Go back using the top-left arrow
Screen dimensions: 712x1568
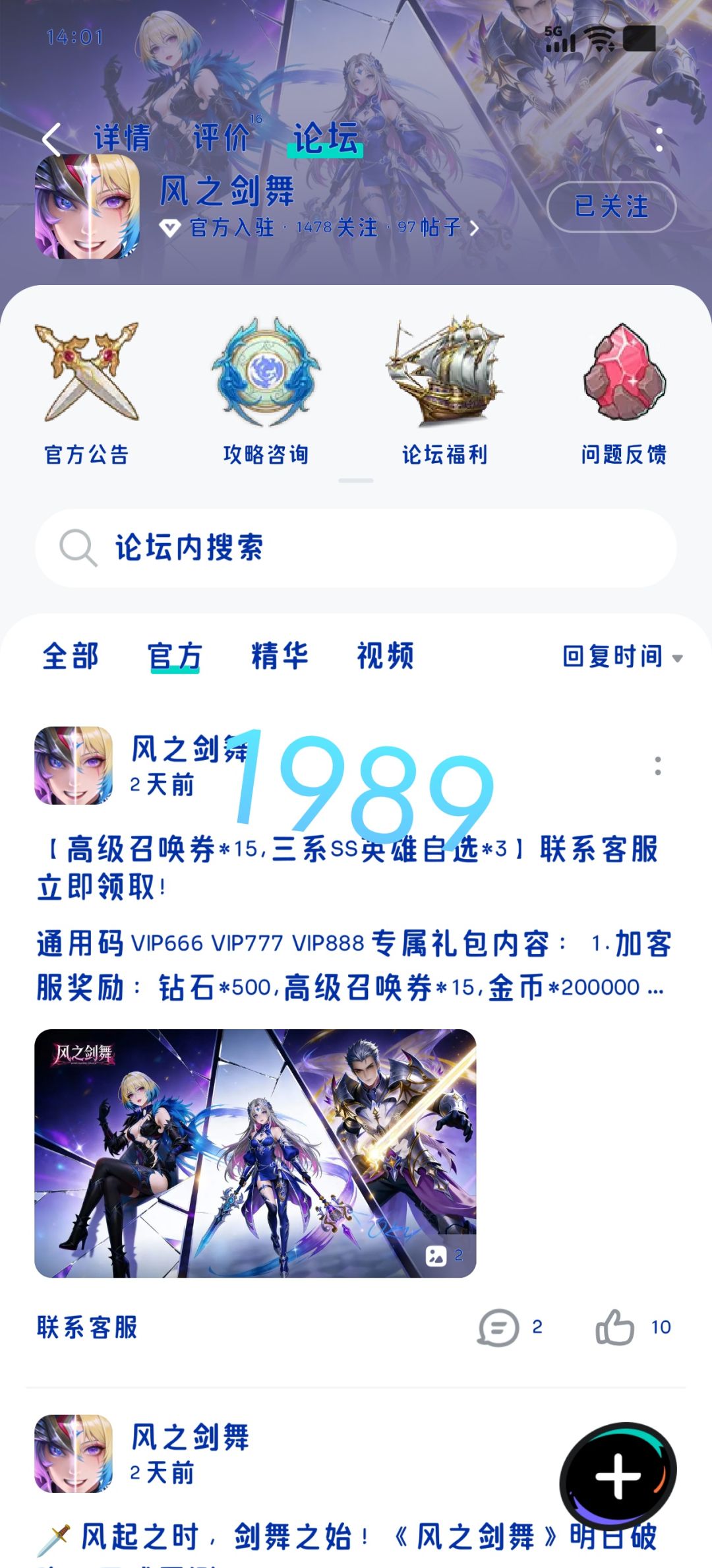pyautogui.click(x=51, y=139)
